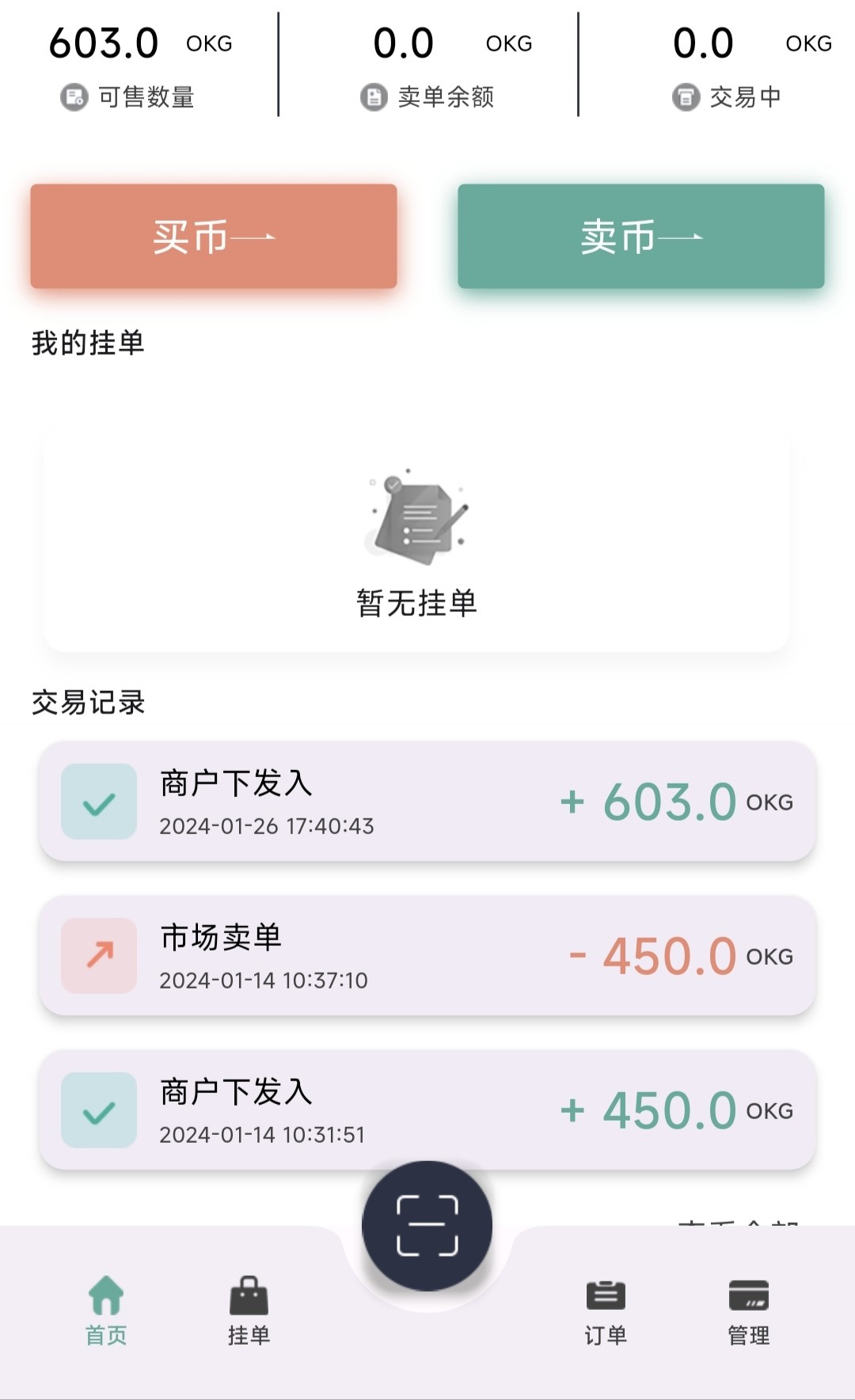This screenshot has width=855, height=1400.
Task: Open the 商户下发入 +603.0 record
Action: coord(427,801)
